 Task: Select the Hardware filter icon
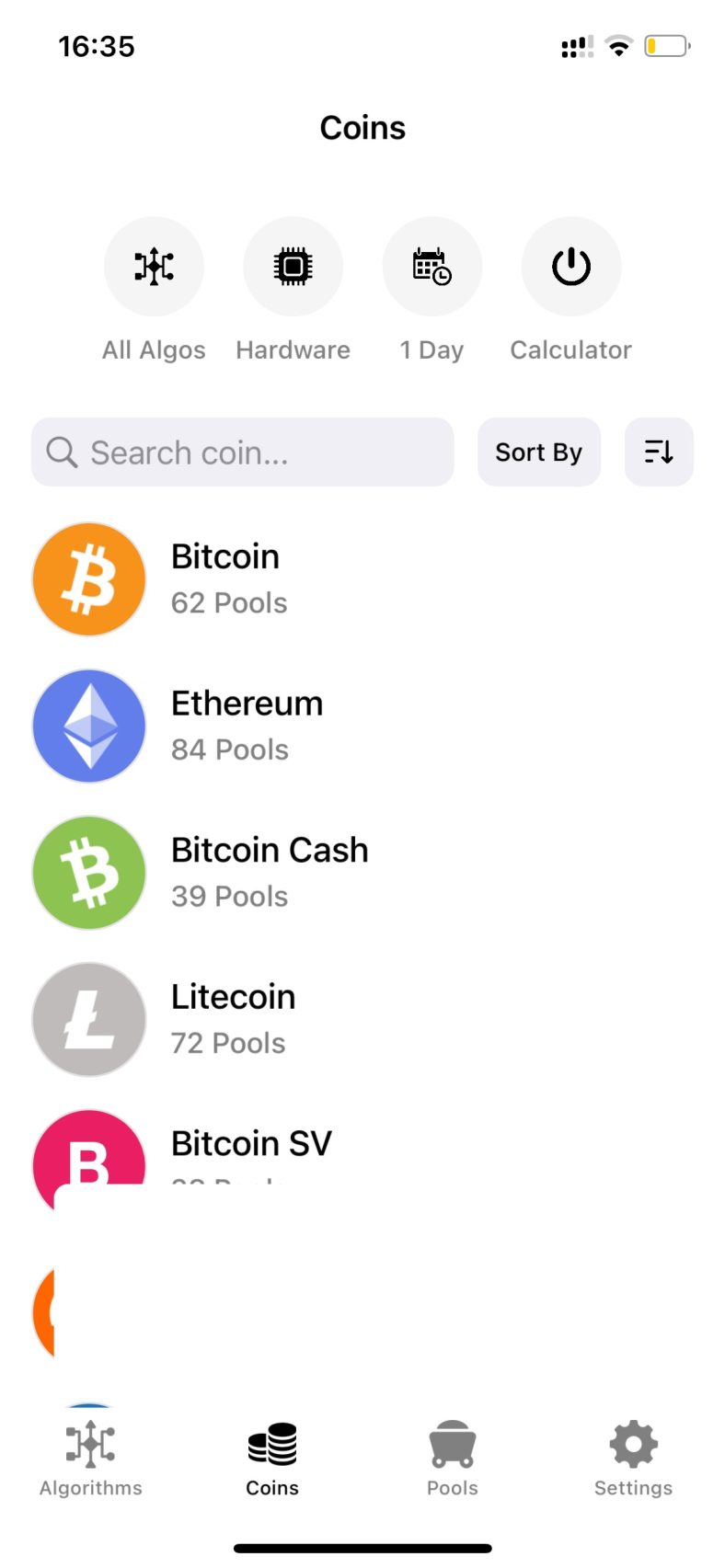pyautogui.click(x=293, y=267)
